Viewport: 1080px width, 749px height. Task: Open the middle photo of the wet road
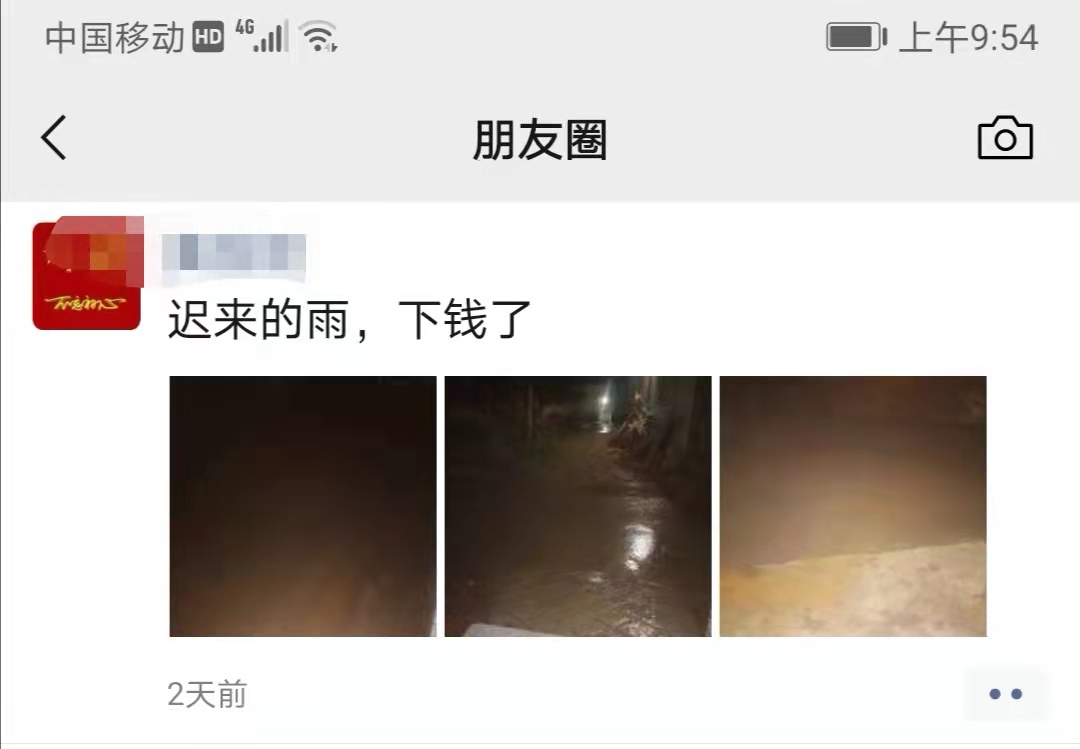[x=578, y=506]
